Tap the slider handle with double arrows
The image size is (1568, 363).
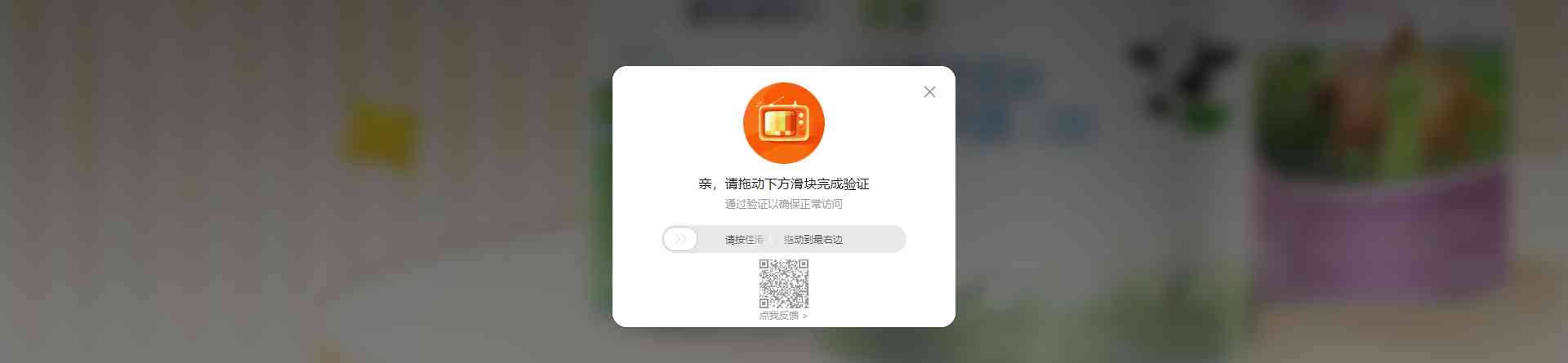(680, 239)
